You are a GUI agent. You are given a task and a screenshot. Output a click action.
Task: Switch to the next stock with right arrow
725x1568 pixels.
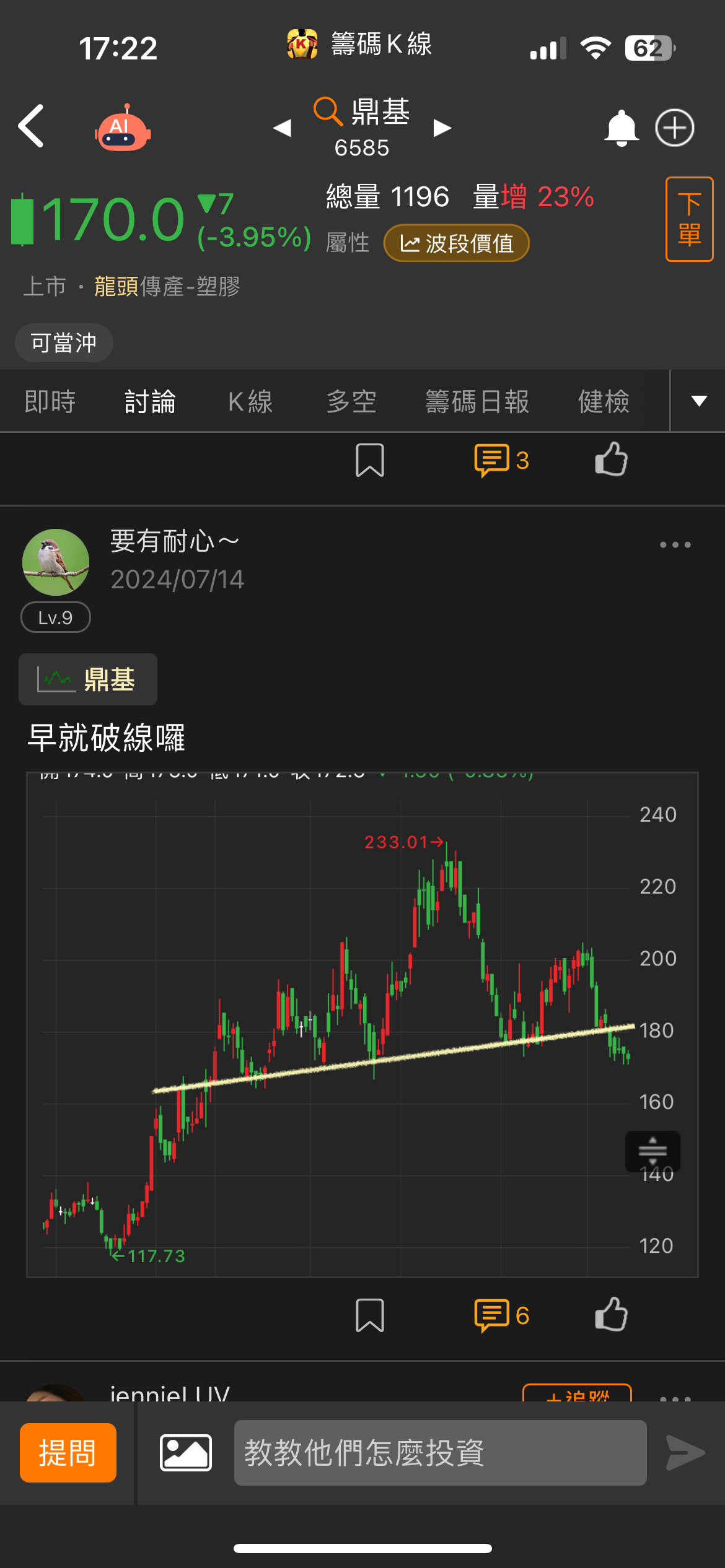pyautogui.click(x=442, y=128)
